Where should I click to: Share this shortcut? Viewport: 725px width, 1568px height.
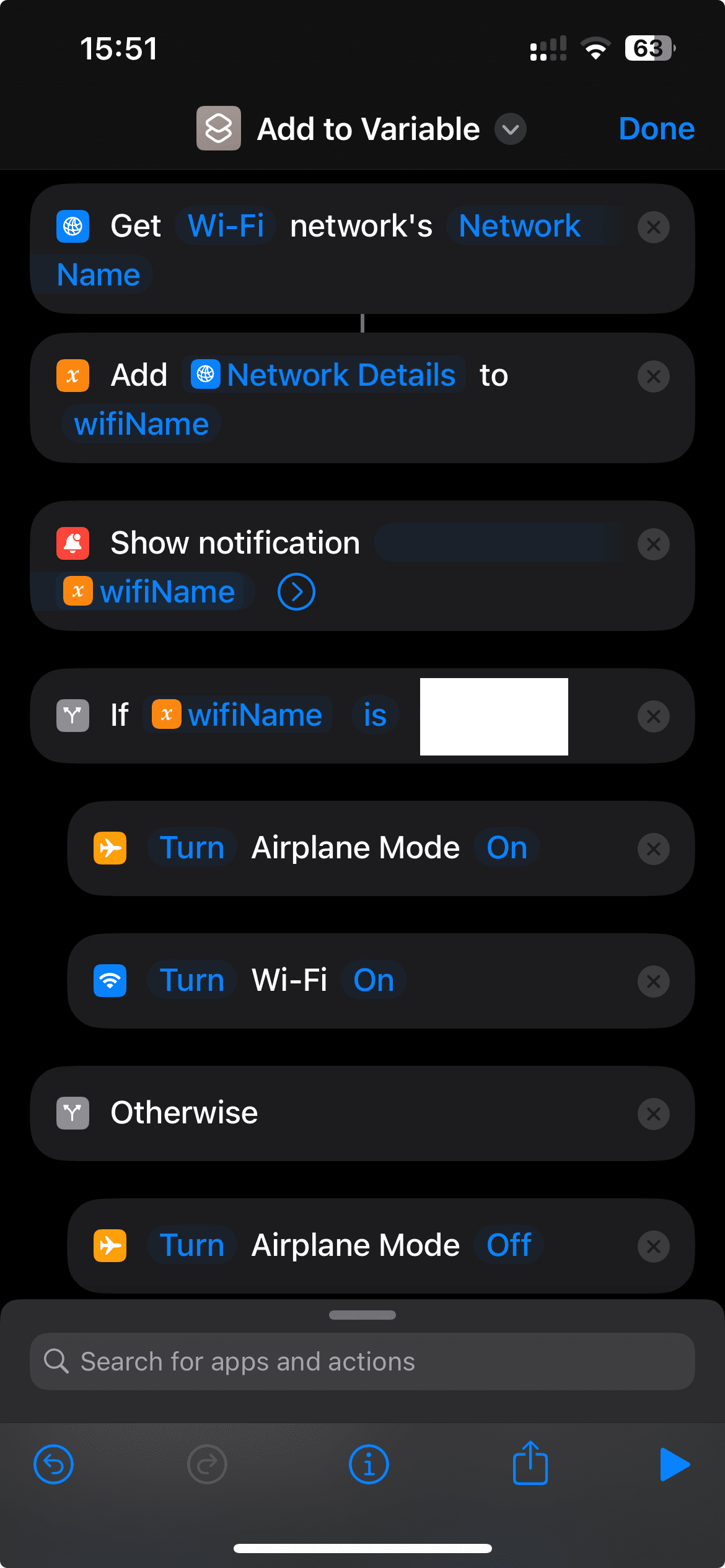pyautogui.click(x=530, y=1463)
